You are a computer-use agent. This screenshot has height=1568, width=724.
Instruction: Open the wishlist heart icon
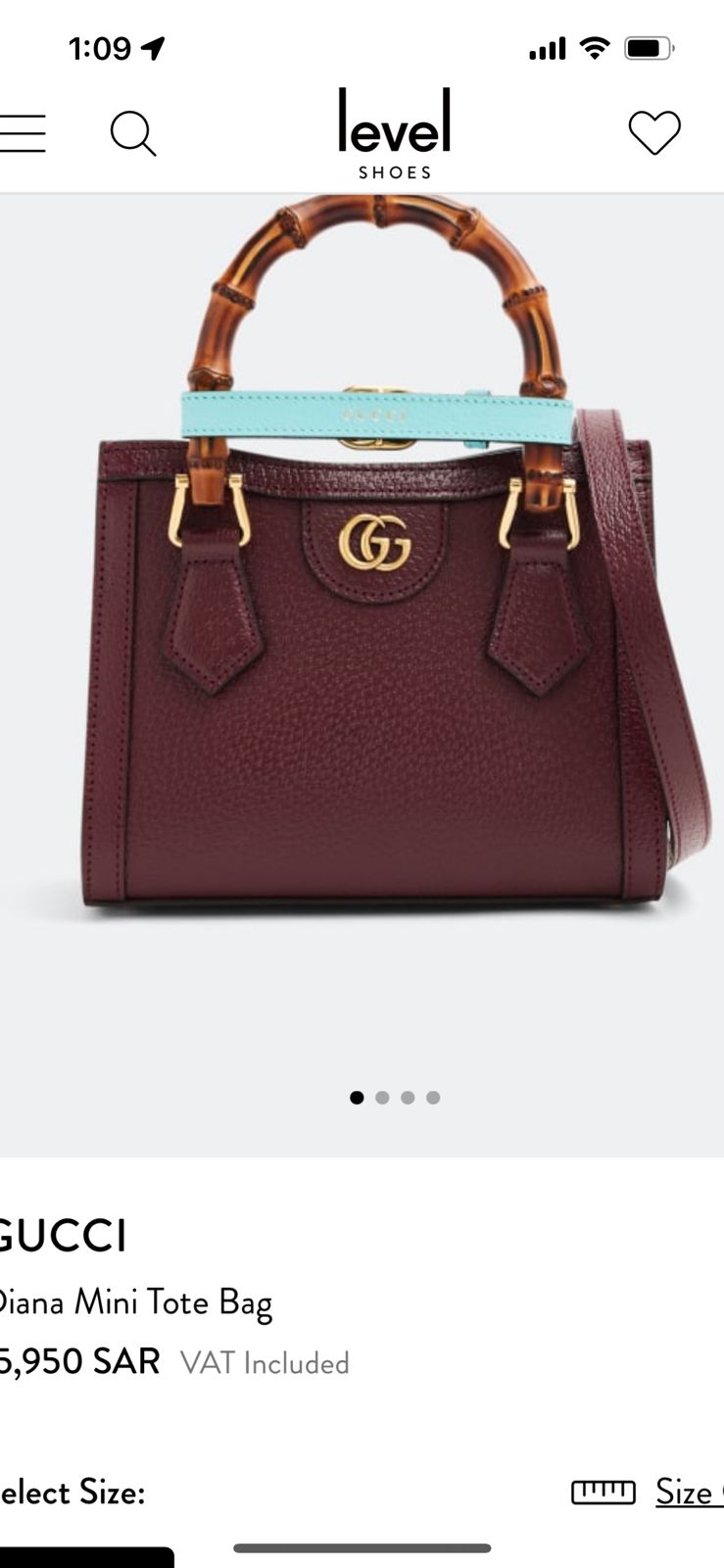coord(654,132)
